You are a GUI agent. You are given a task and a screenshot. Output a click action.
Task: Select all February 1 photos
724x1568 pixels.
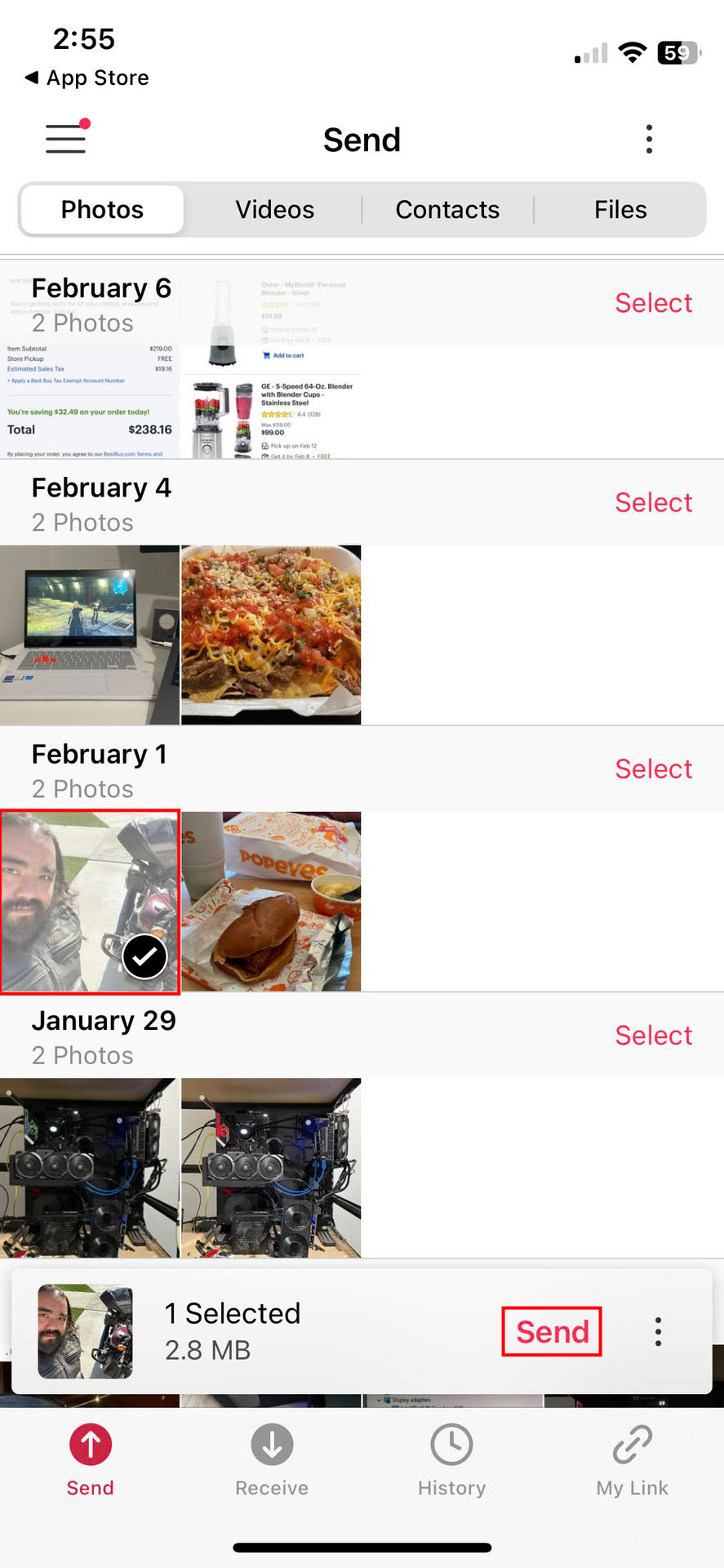pyautogui.click(x=653, y=768)
